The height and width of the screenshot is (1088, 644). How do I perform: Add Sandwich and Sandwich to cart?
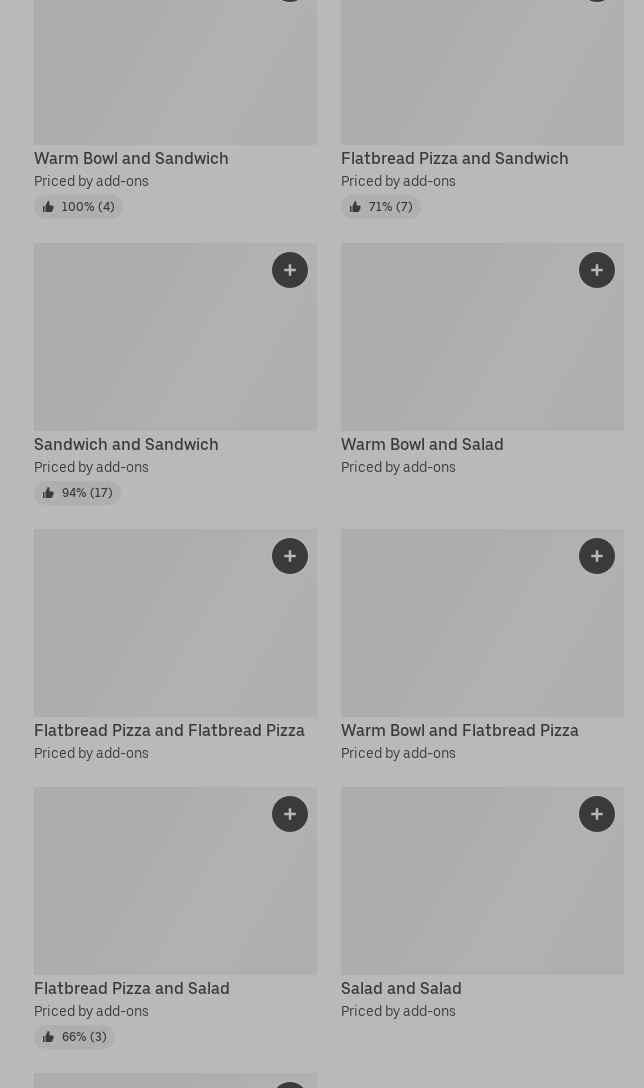[x=290, y=270]
